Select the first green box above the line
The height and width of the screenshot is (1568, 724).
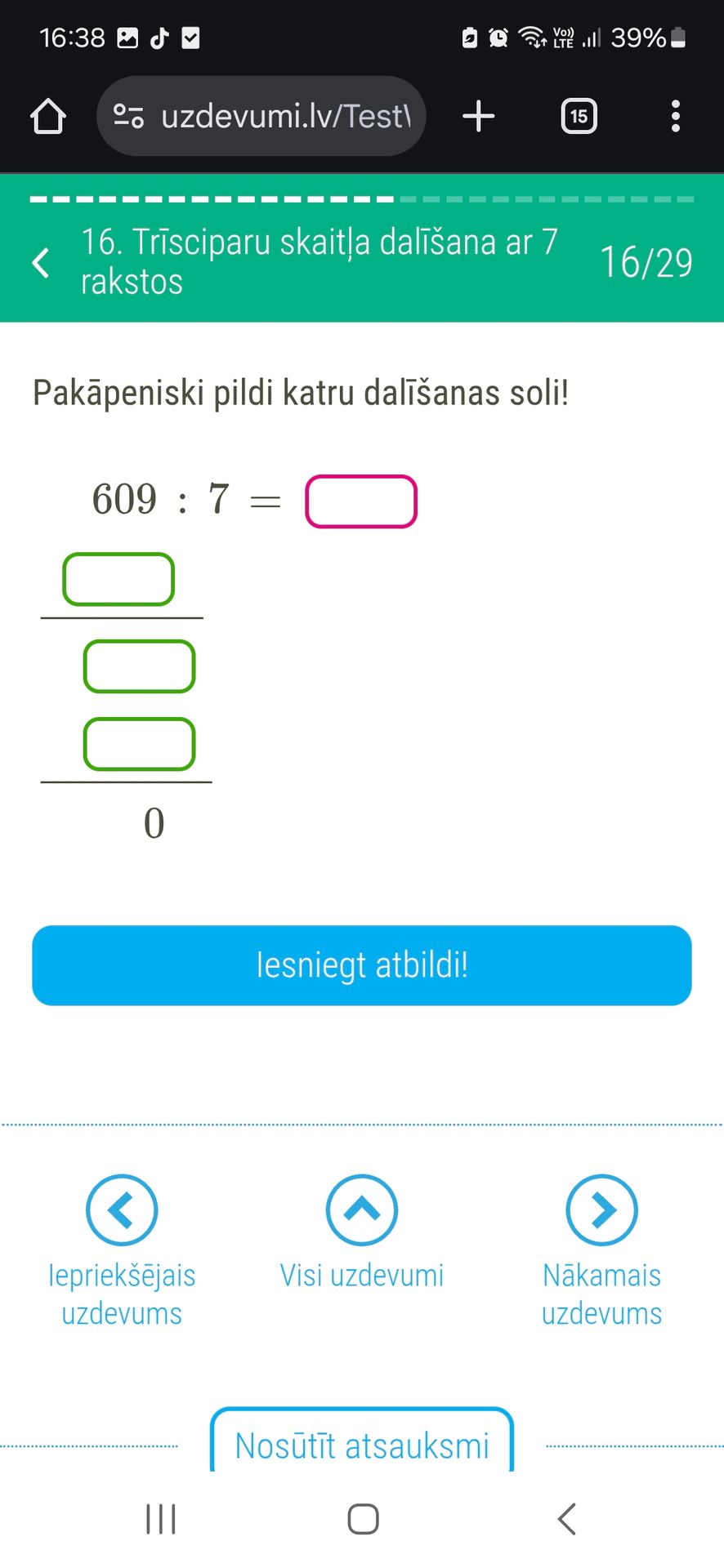pyautogui.click(x=118, y=580)
